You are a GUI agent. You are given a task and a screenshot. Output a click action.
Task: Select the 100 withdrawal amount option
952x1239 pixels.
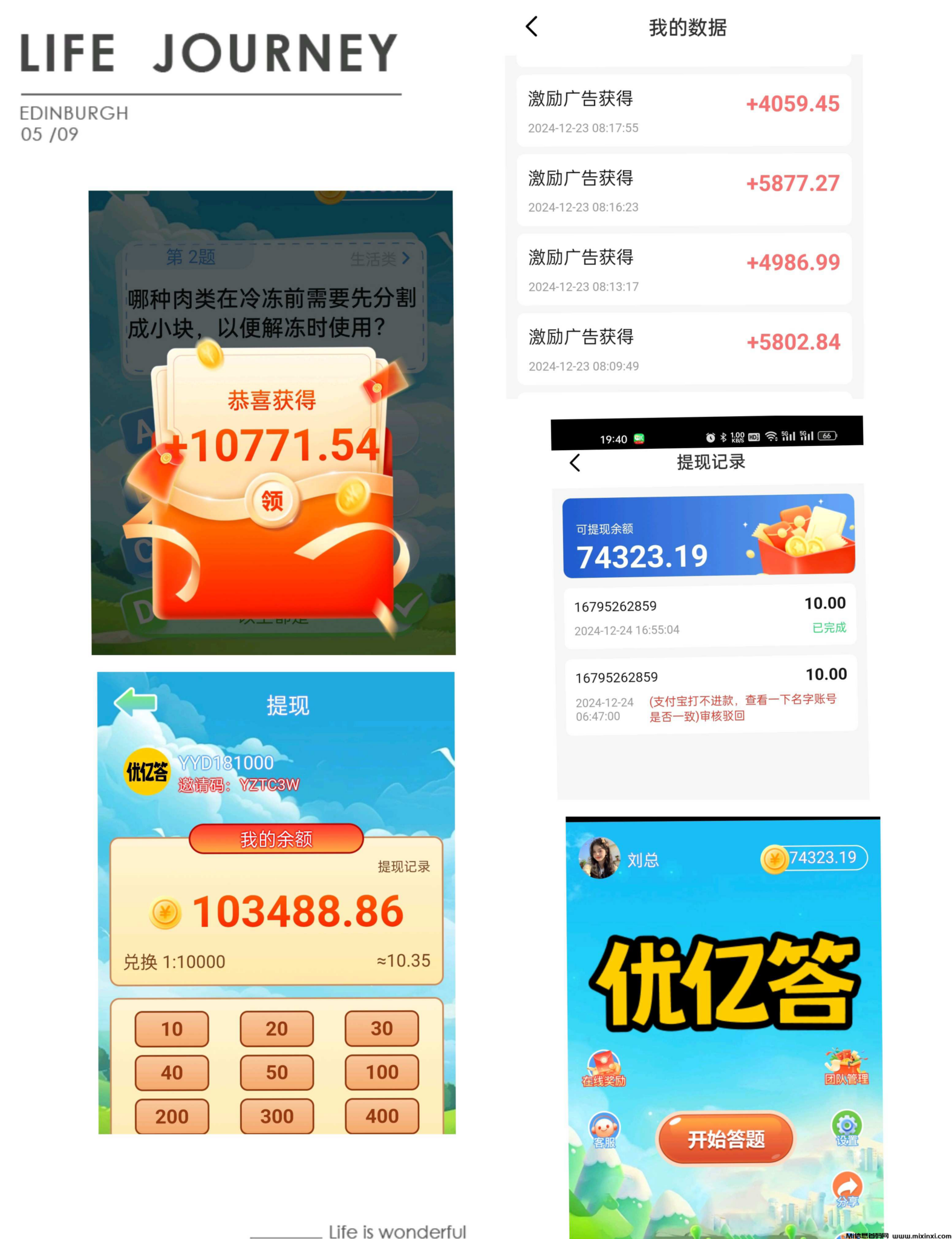point(381,1072)
